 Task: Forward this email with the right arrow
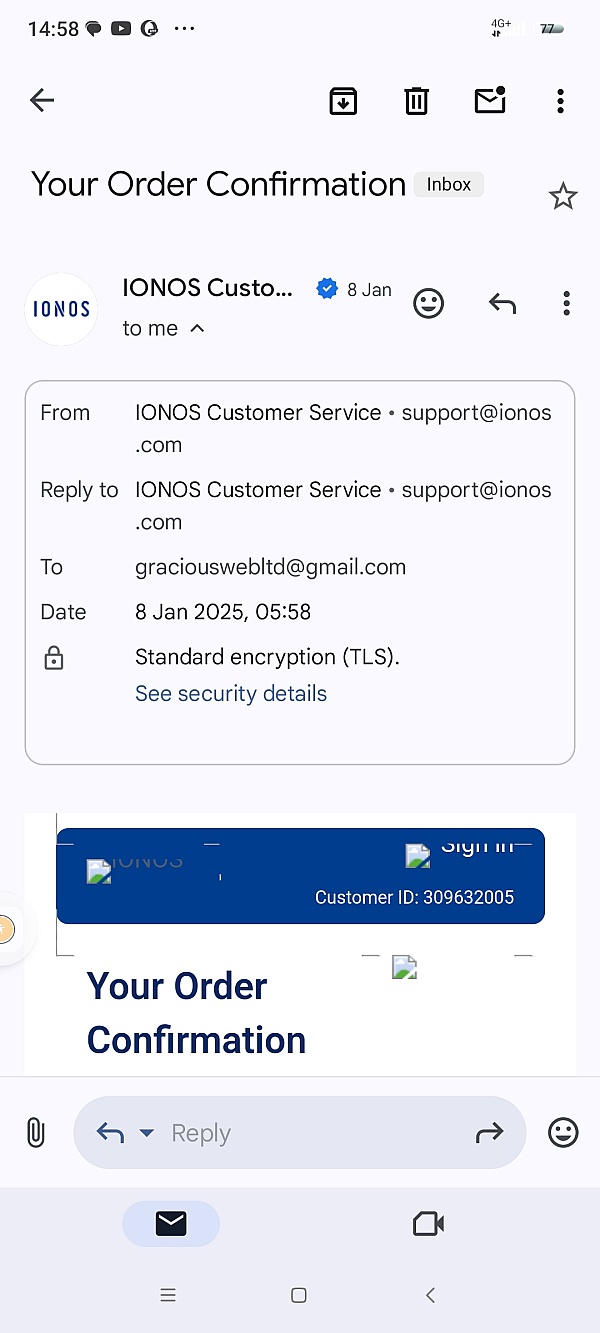click(x=489, y=1133)
